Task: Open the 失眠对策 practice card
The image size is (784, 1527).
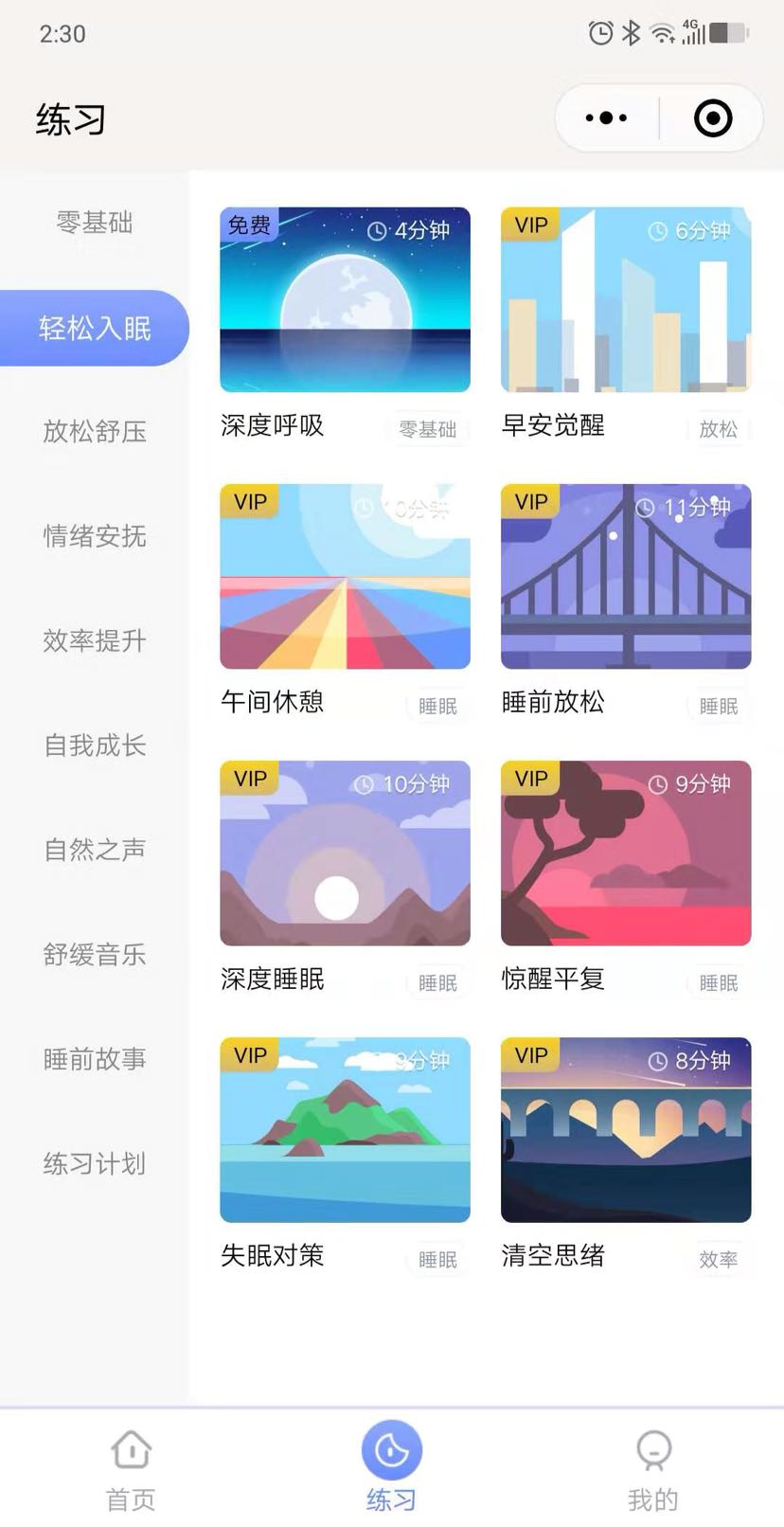Action: (345, 1129)
